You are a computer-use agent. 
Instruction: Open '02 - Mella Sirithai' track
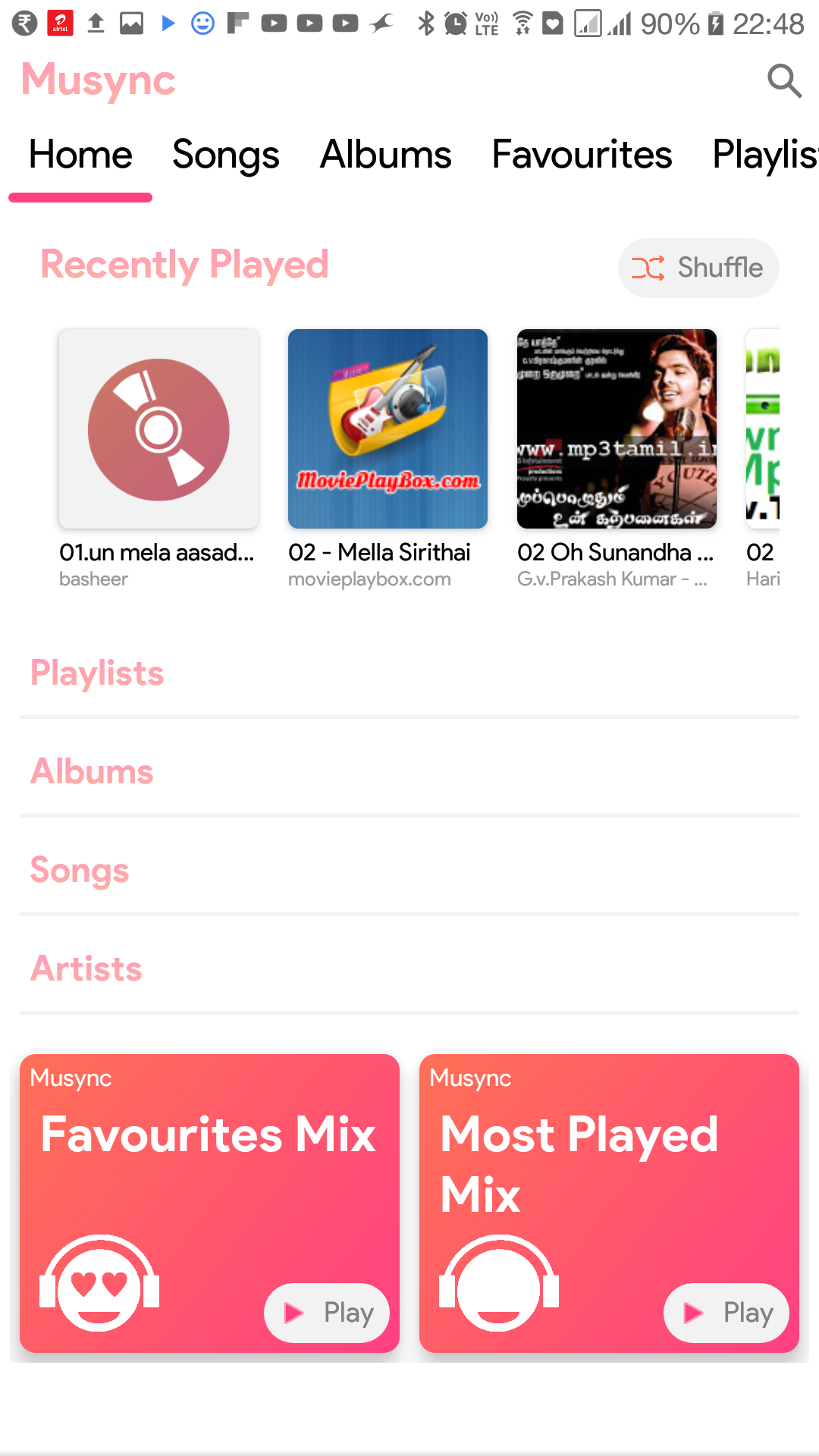coord(388,429)
